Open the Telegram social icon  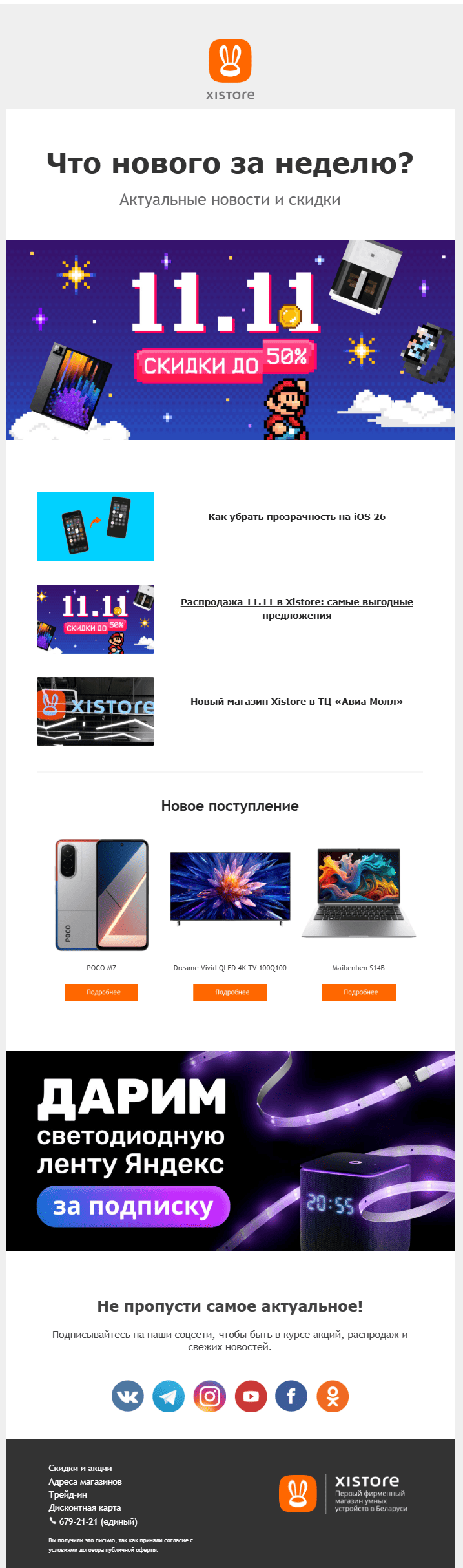(x=169, y=1396)
